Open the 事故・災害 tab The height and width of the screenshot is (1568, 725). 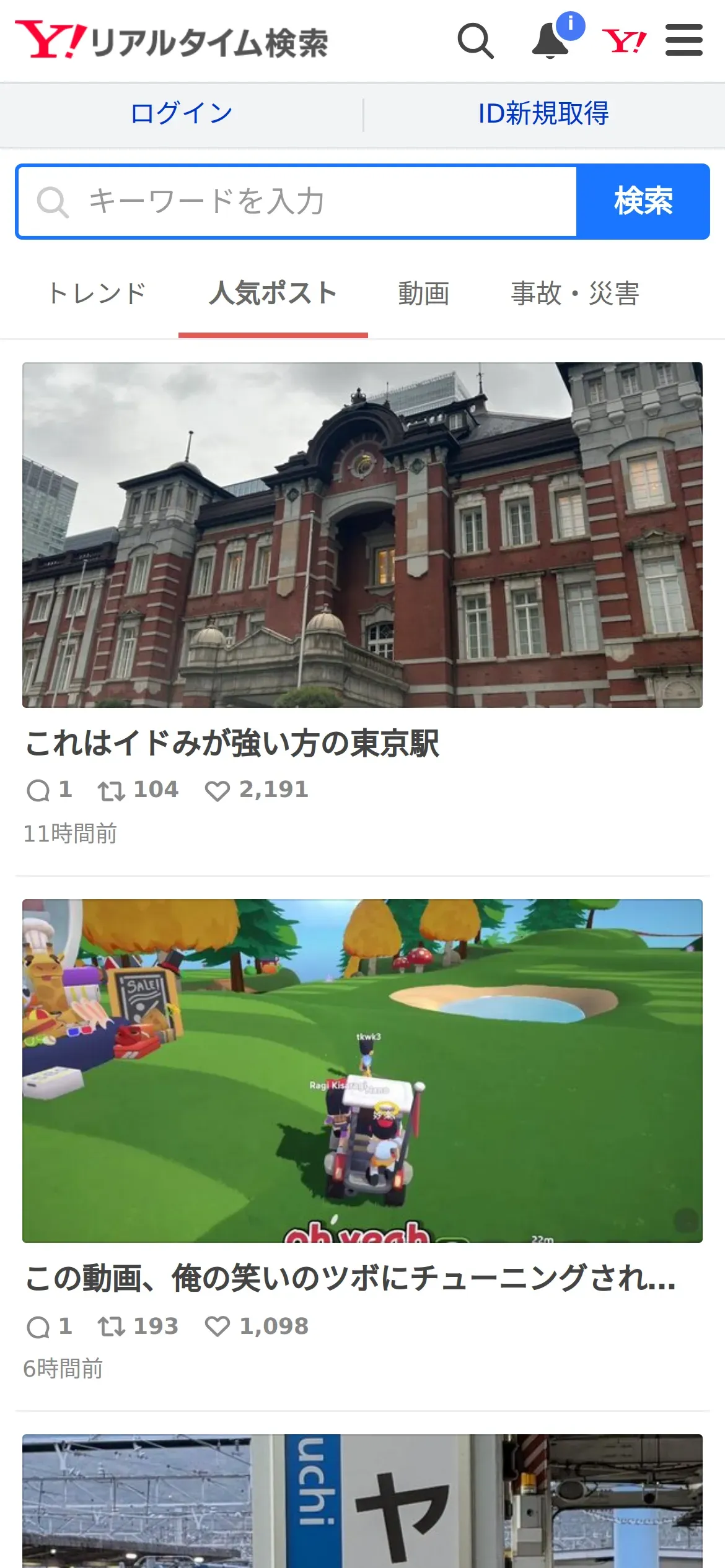[575, 294]
